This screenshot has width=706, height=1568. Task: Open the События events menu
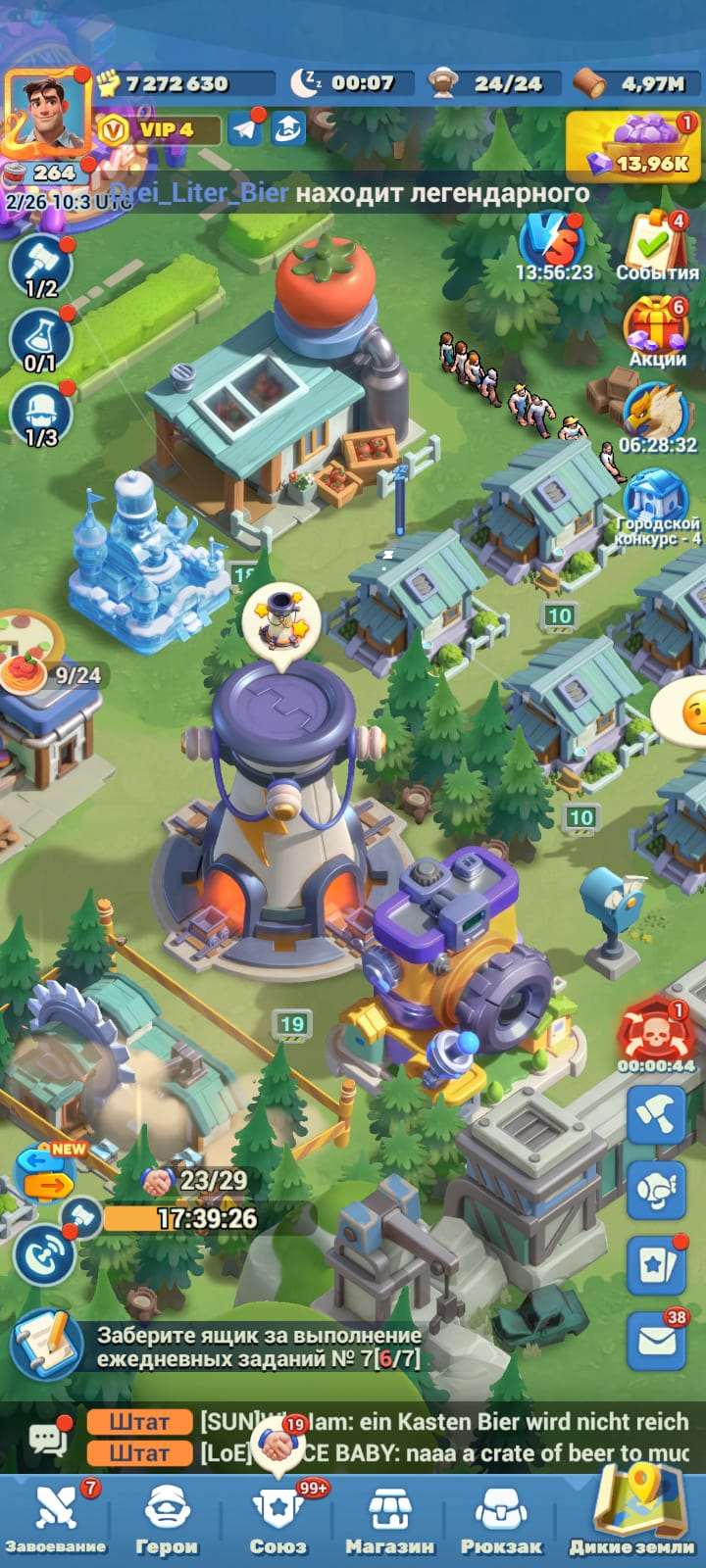pyautogui.click(x=657, y=245)
